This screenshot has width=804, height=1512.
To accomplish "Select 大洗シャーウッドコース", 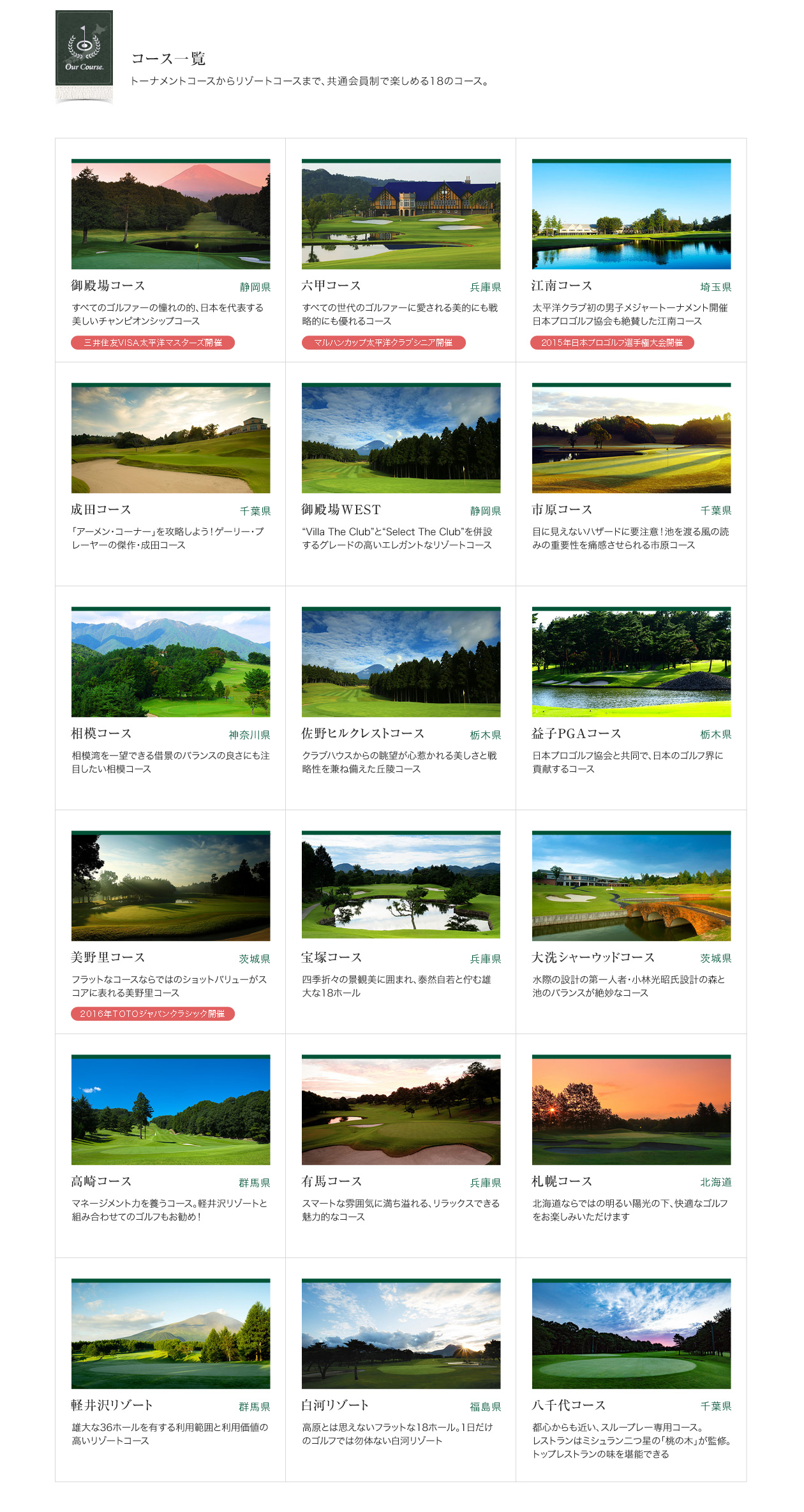I will click(x=631, y=922).
